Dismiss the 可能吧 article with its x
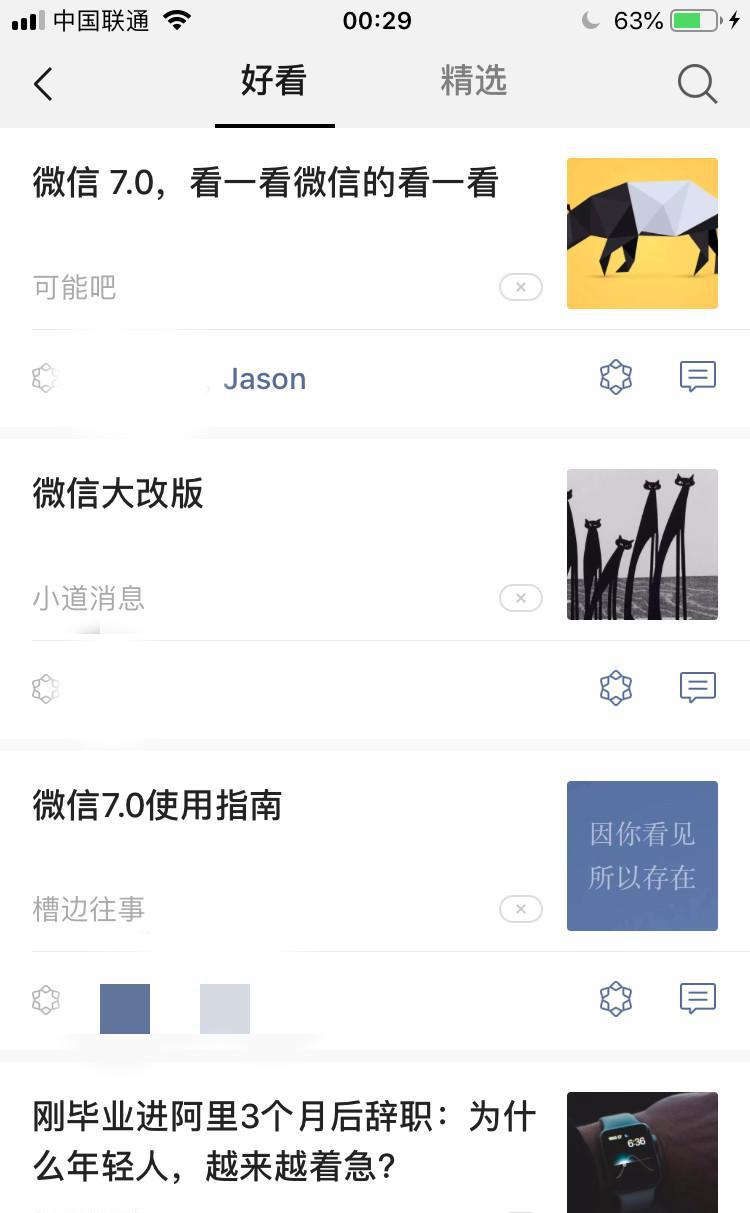The height and width of the screenshot is (1213, 750). pyautogui.click(x=521, y=287)
